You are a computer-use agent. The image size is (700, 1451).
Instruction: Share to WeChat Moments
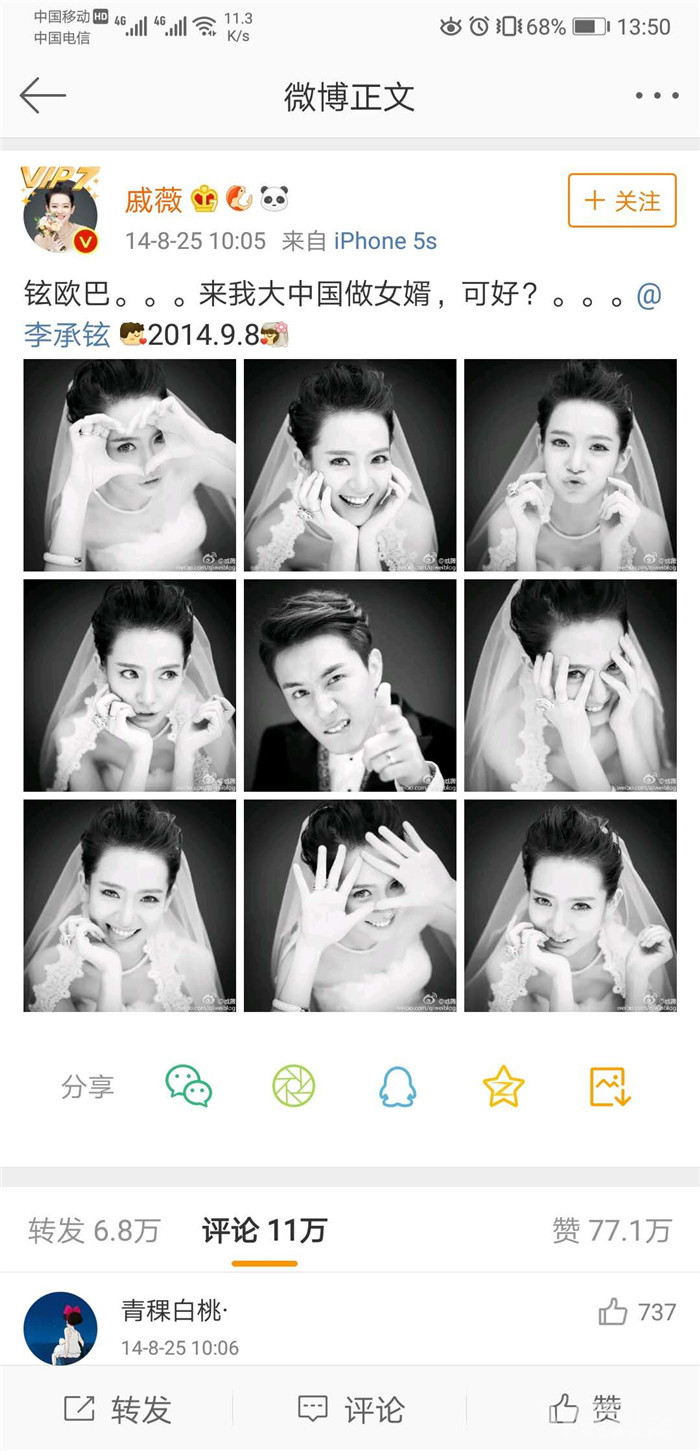(x=293, y=1086)
